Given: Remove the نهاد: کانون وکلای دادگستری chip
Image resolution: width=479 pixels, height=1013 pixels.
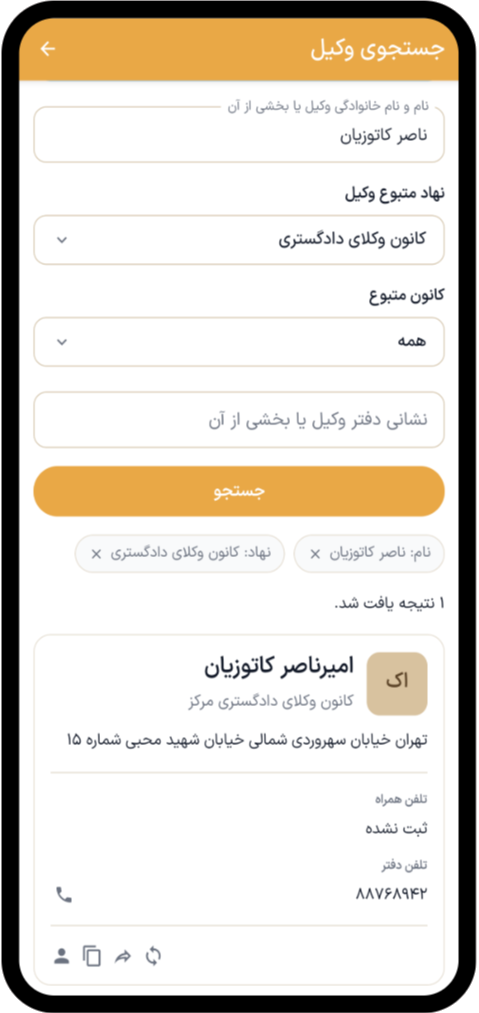Looking at the screenshot, I should click(x=96, y=554).
